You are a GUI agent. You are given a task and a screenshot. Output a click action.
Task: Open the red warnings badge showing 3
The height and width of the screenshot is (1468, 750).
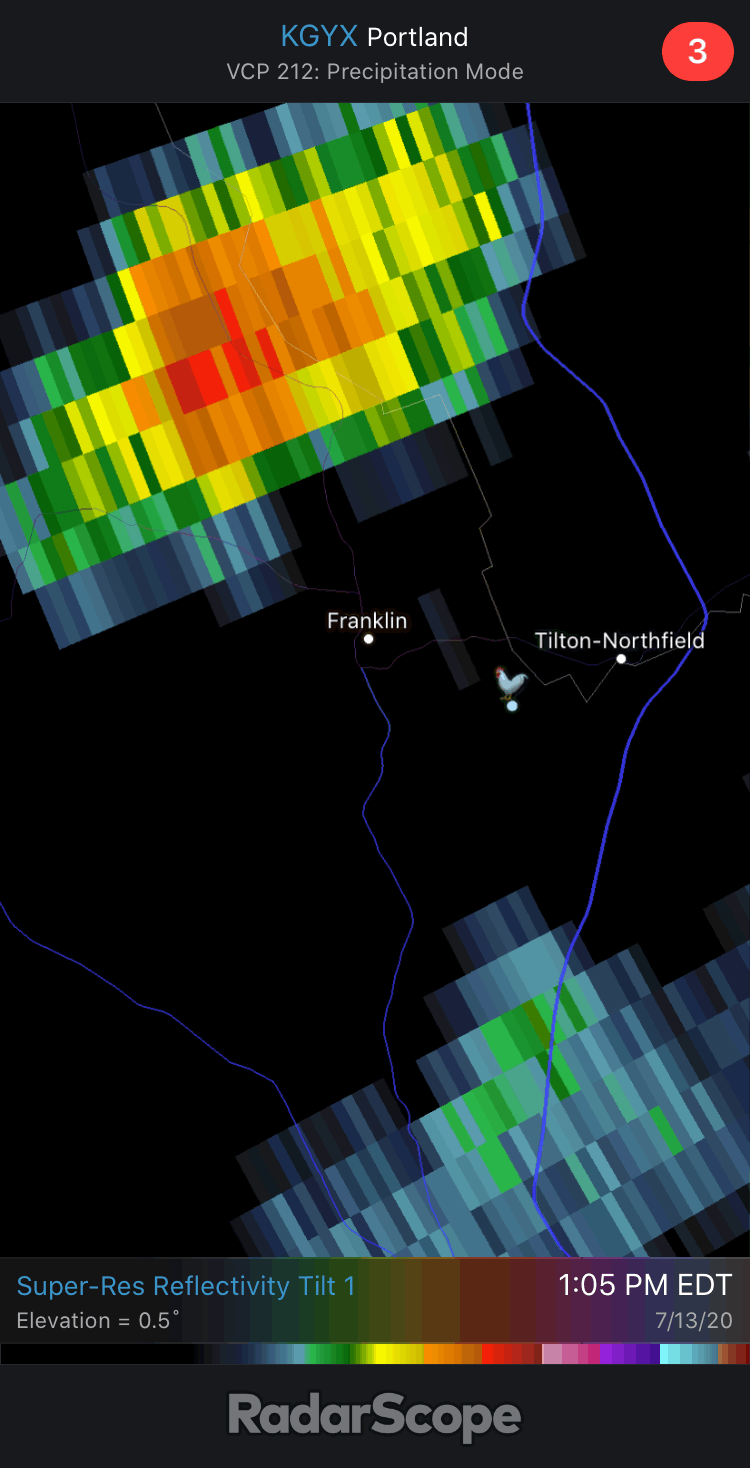tap(697, 51)
